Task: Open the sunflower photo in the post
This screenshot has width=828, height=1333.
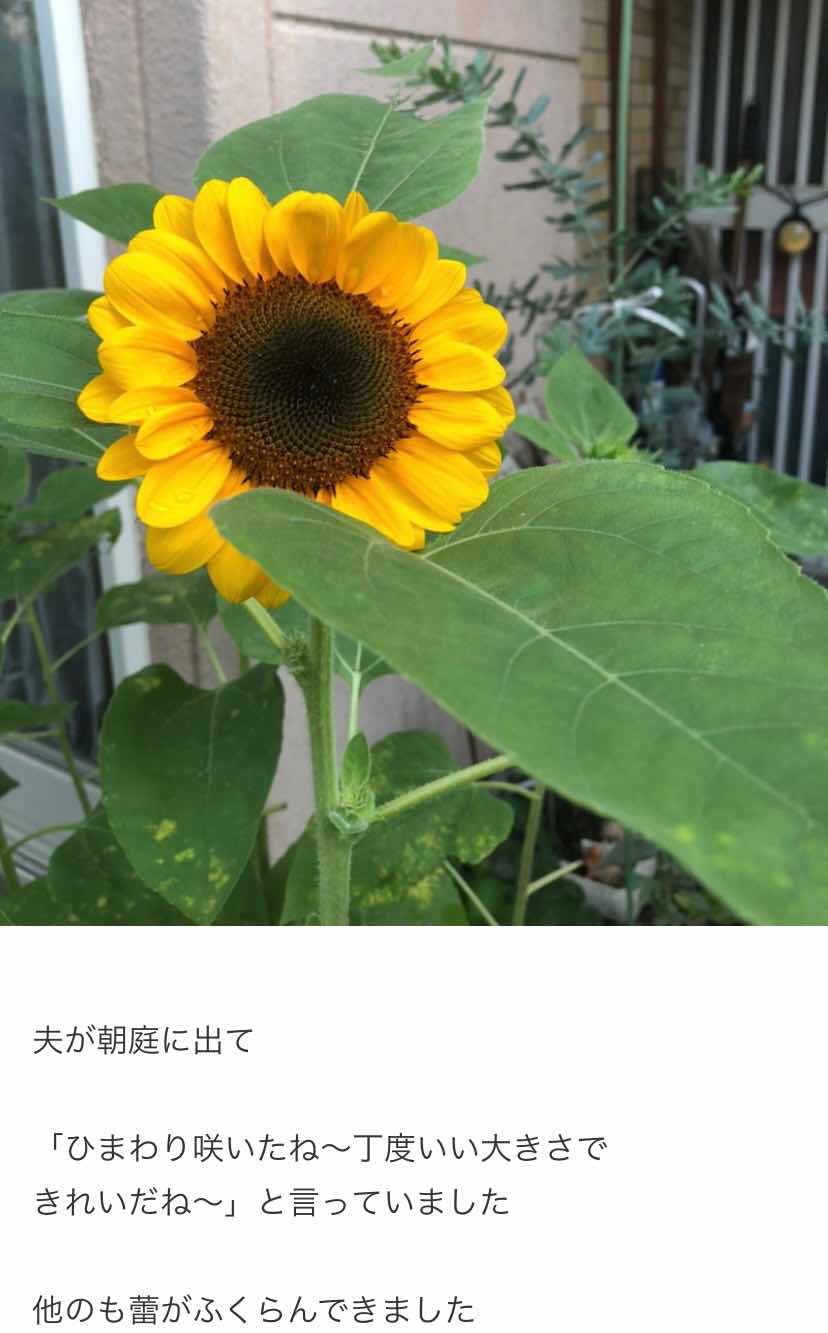Action: 414,462
